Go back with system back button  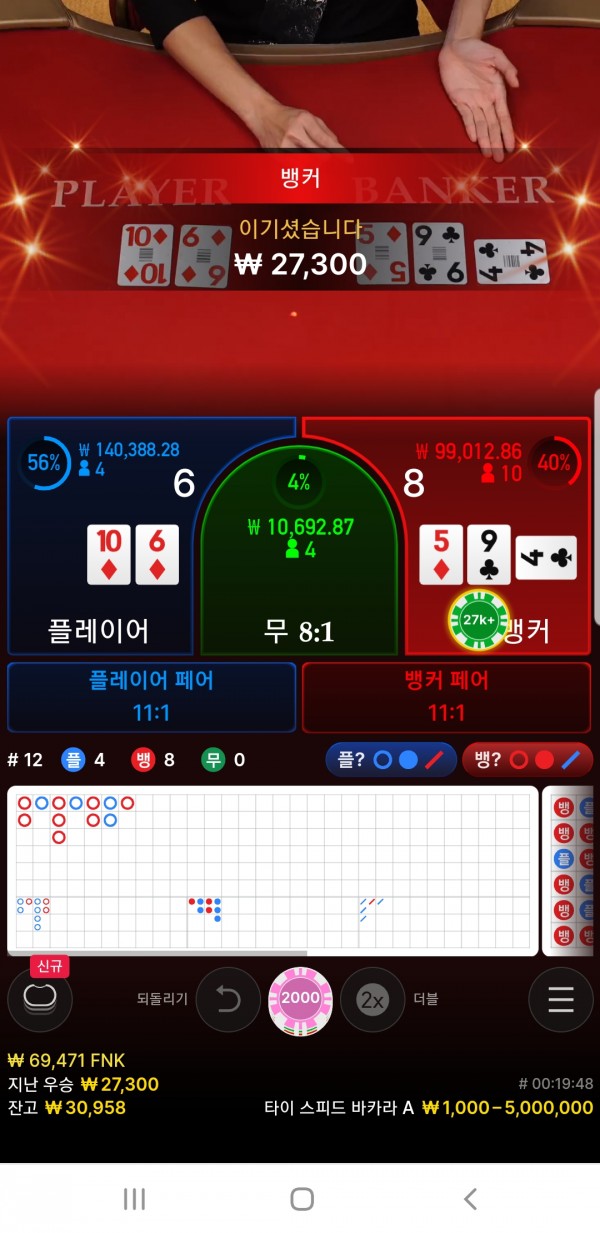(470, 1199)
